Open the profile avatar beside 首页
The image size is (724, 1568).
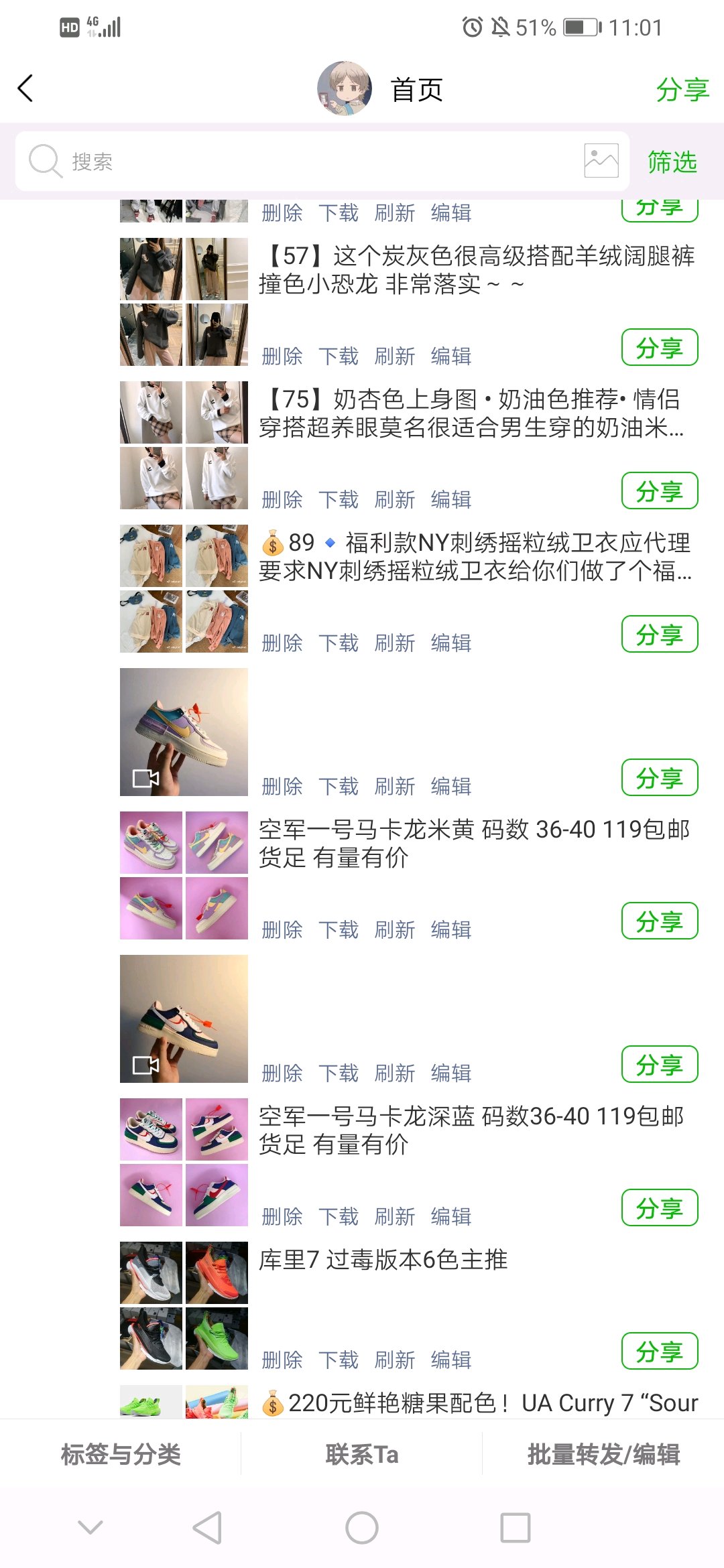(344, 88)
